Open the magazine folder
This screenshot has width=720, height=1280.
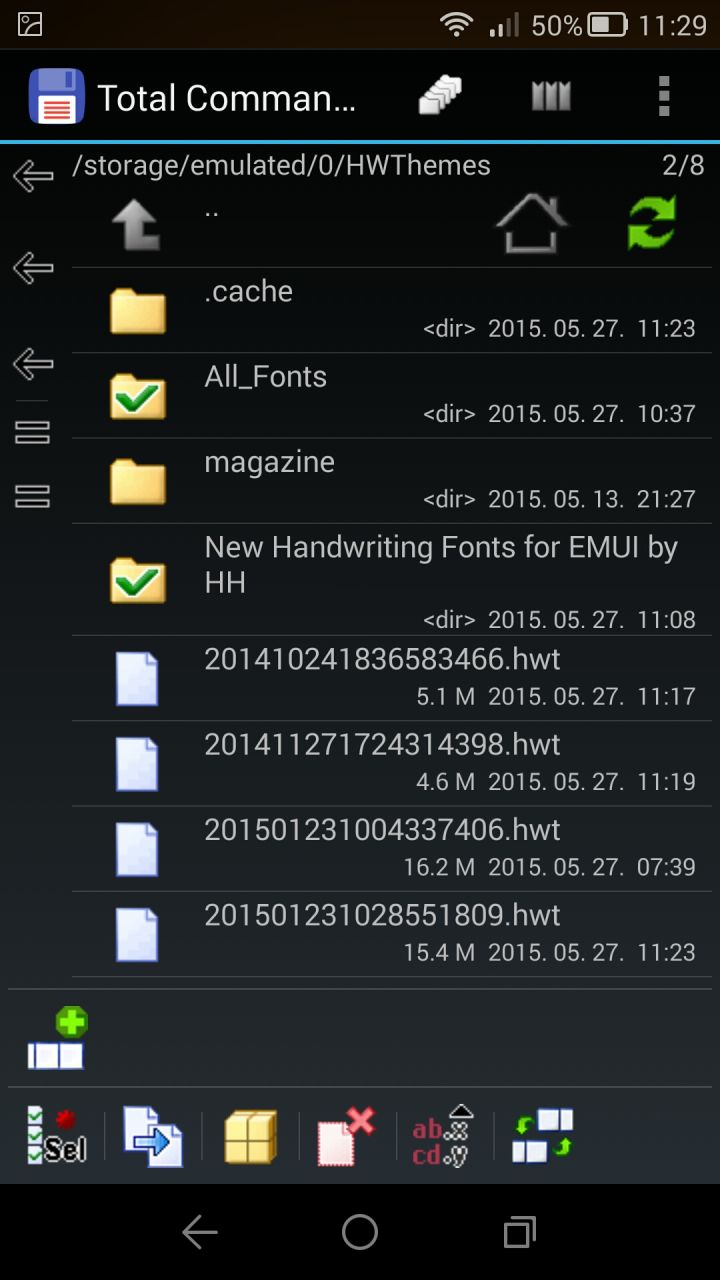tap(392, 480)
